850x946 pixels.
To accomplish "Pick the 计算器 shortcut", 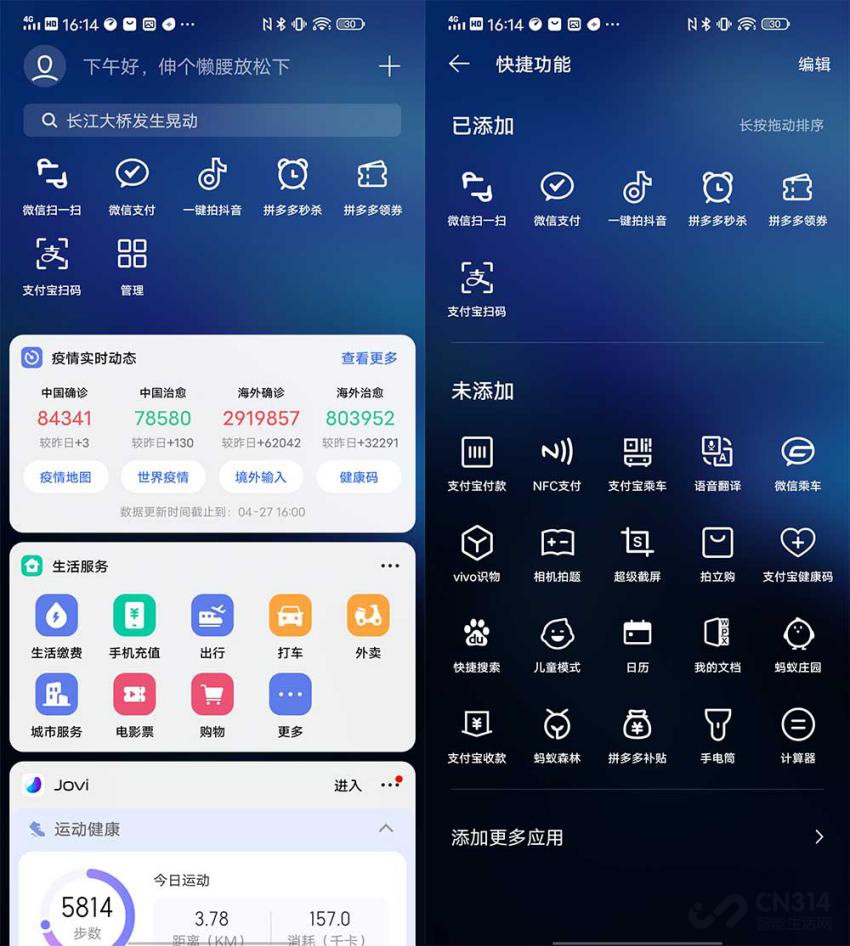I will point(797,734).
